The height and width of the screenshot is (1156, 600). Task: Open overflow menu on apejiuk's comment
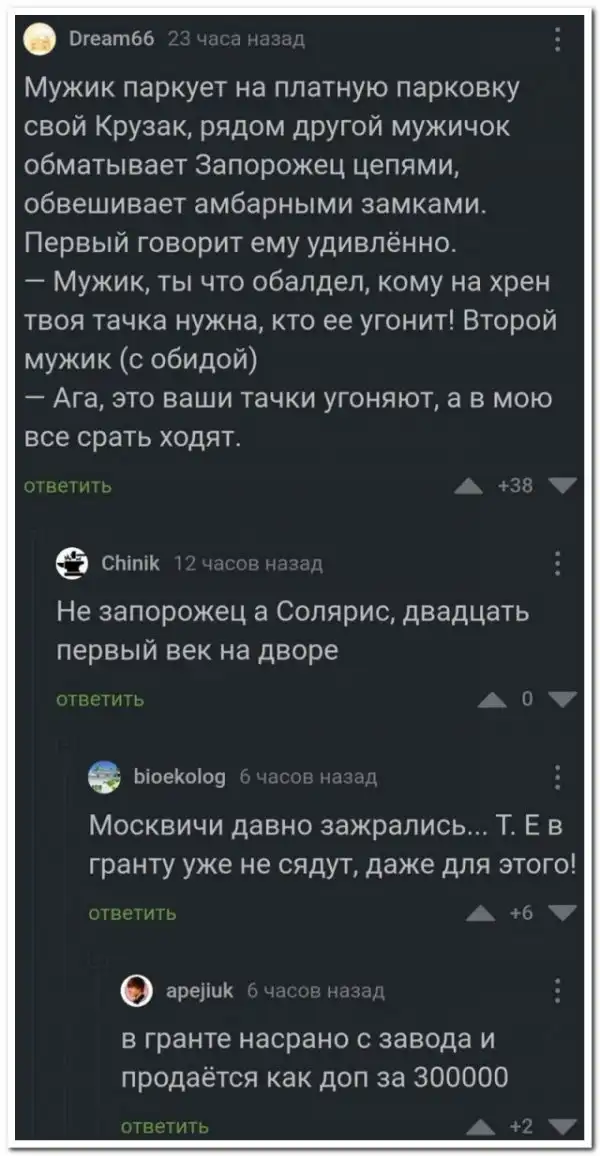point(557,990)
